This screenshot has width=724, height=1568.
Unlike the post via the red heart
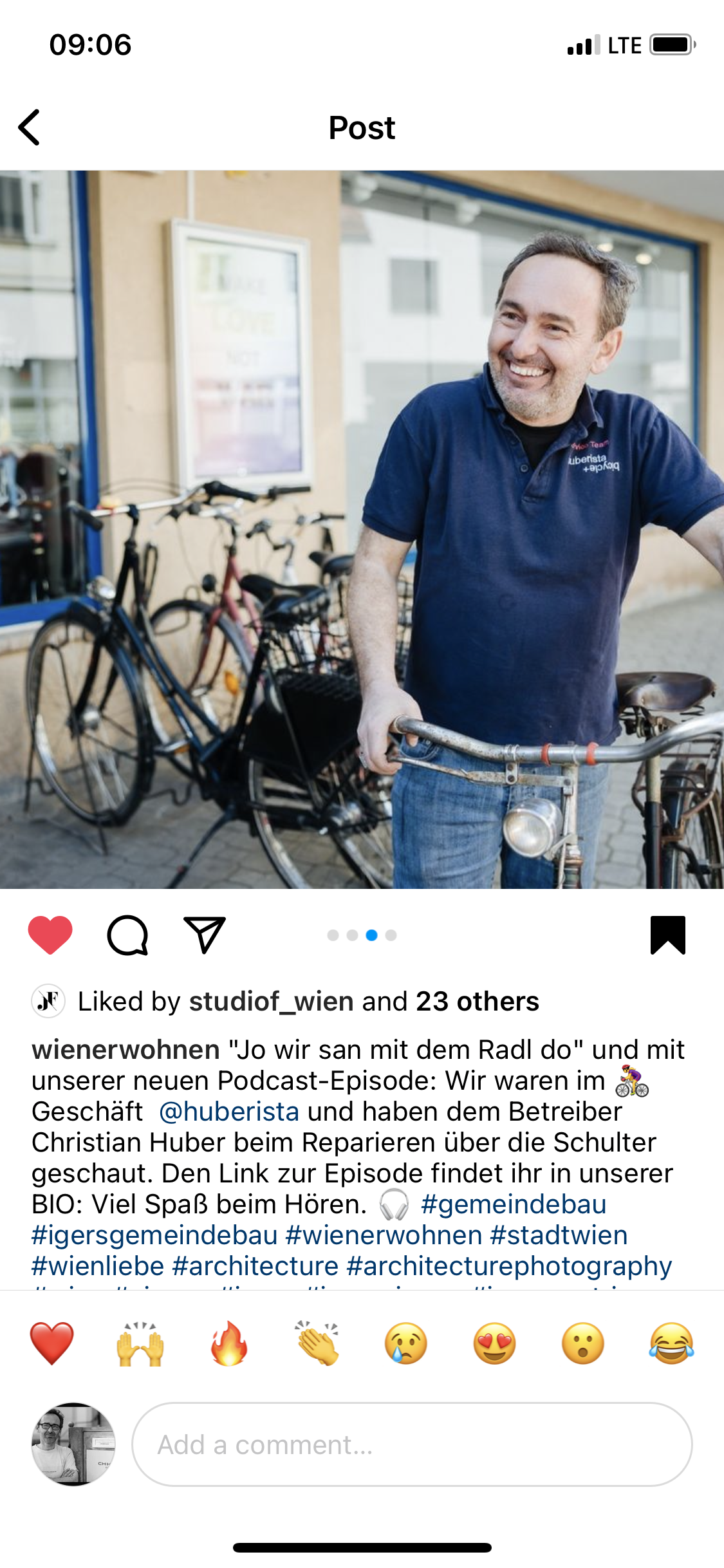coord(50,935)
